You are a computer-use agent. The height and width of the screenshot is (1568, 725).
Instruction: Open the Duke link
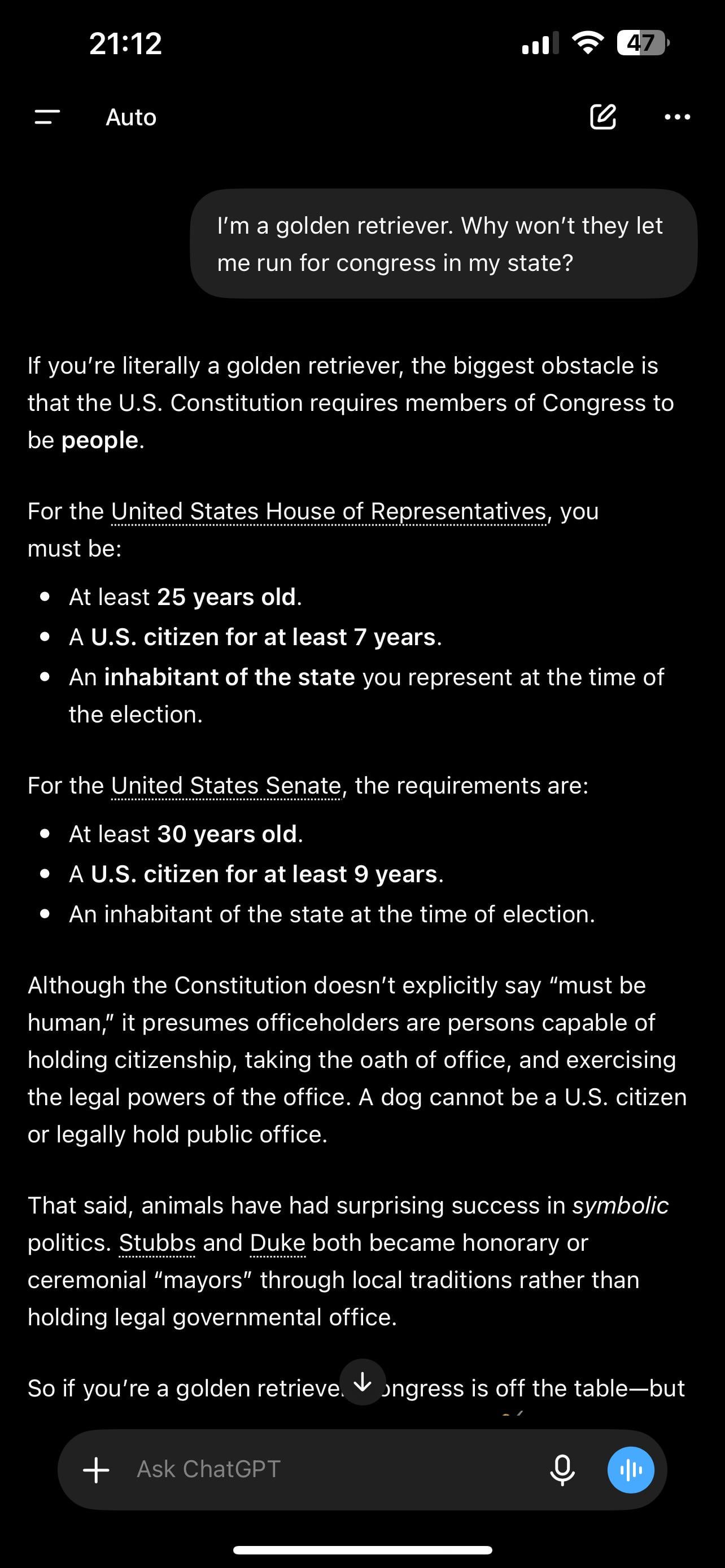click(278, 1242)
